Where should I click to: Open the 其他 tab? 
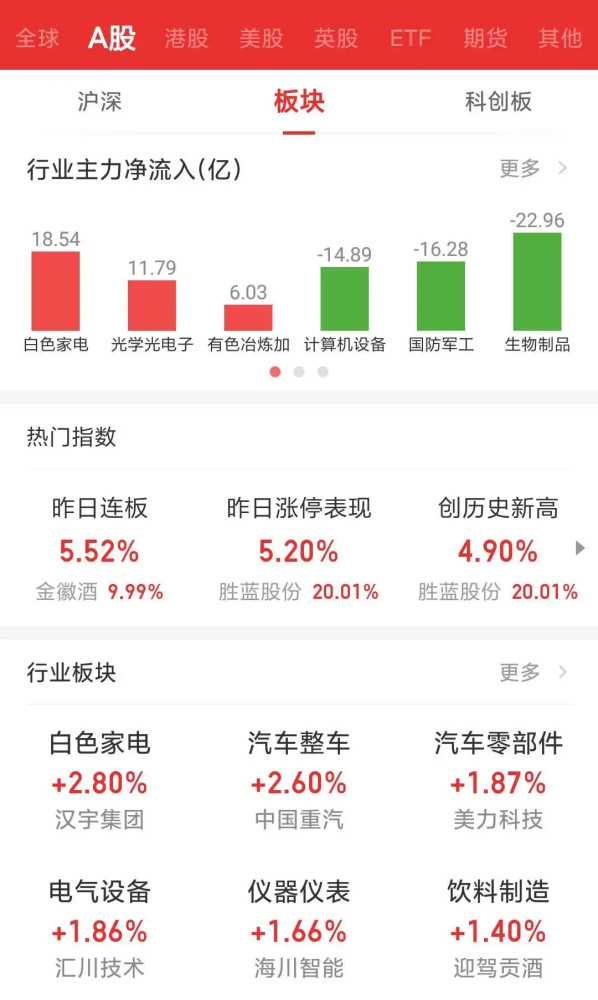tap(560, 38)
